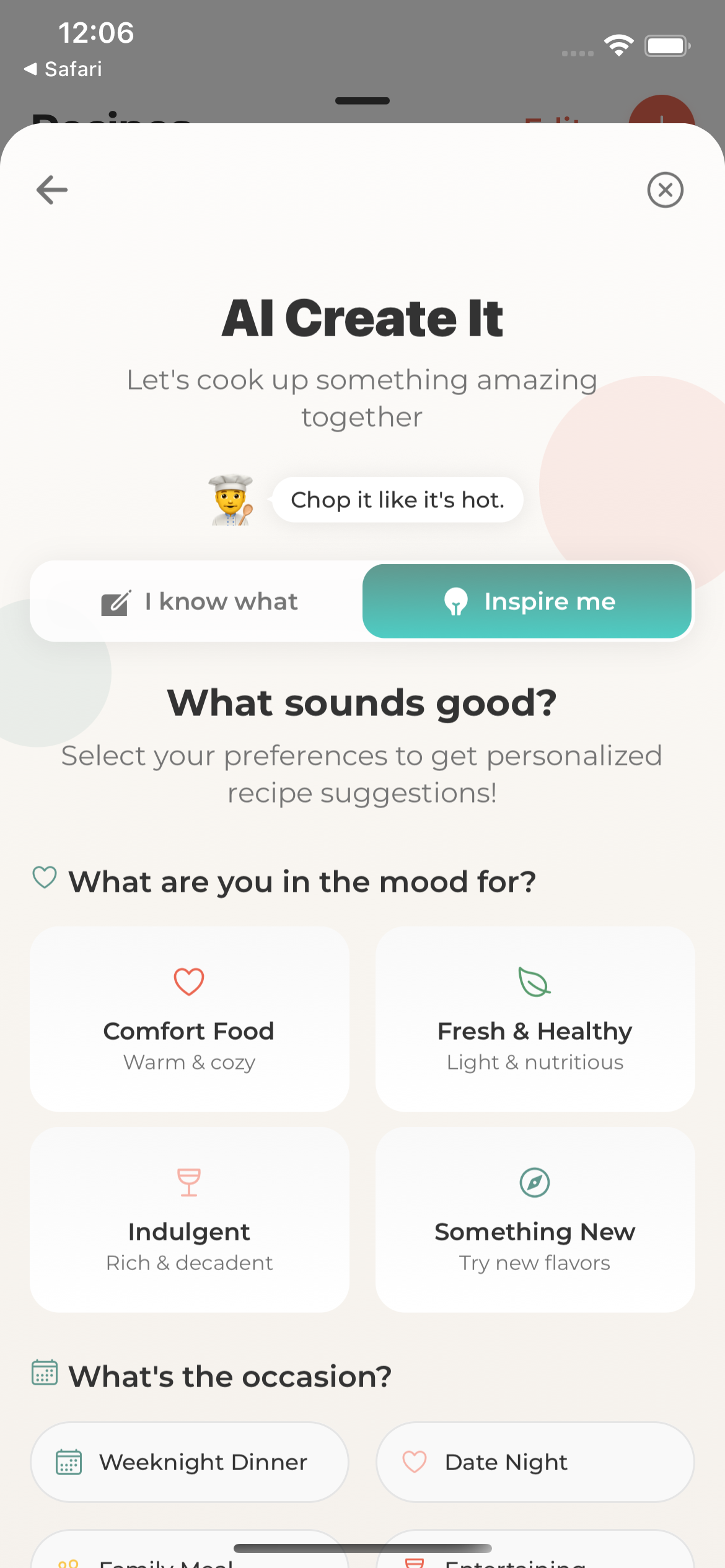Select the 'Inspire me' mode
725x1568 pixels.
tap(527, 601)
